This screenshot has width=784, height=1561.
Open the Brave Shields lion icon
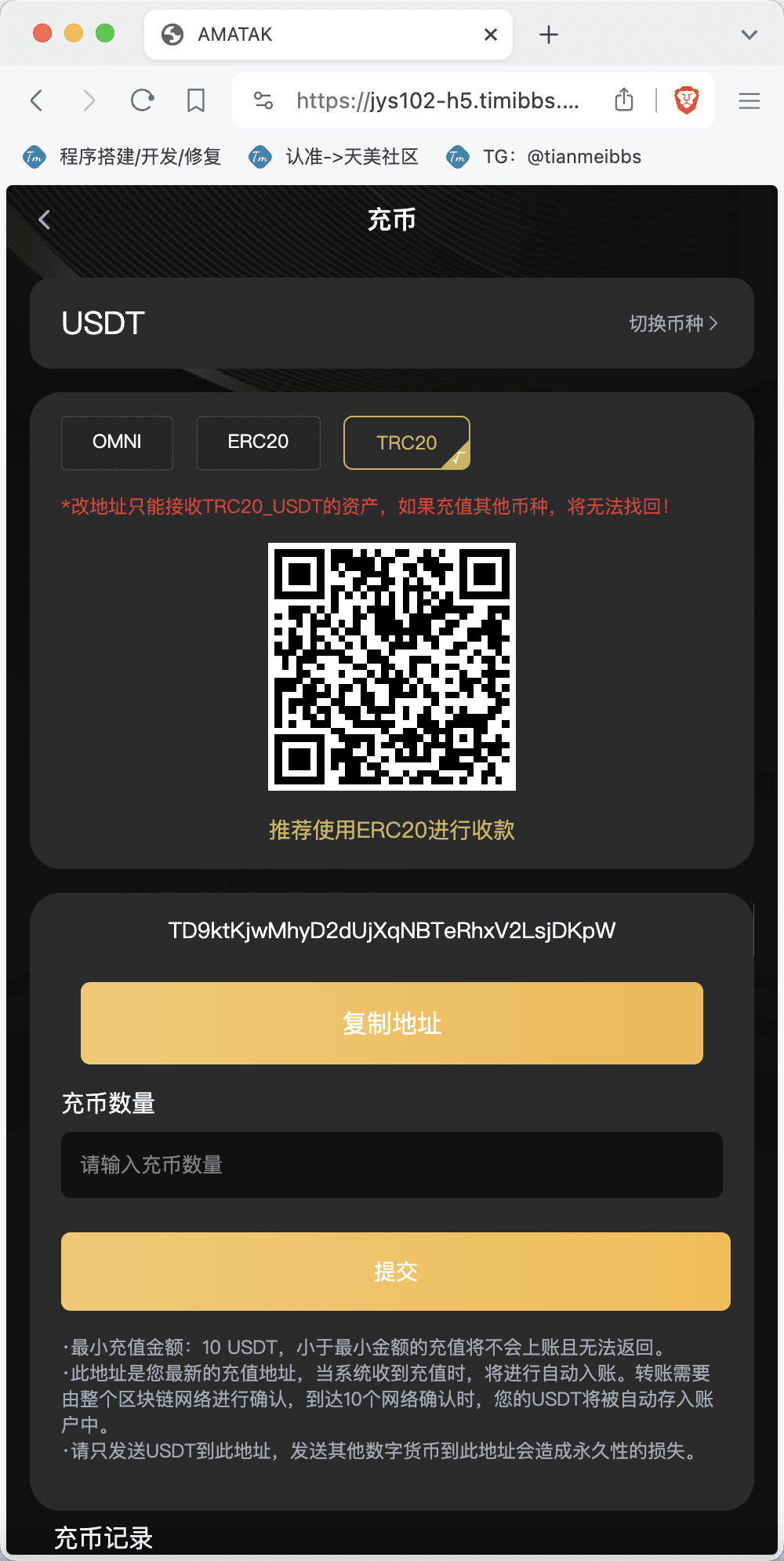click(x=687, y=100)
